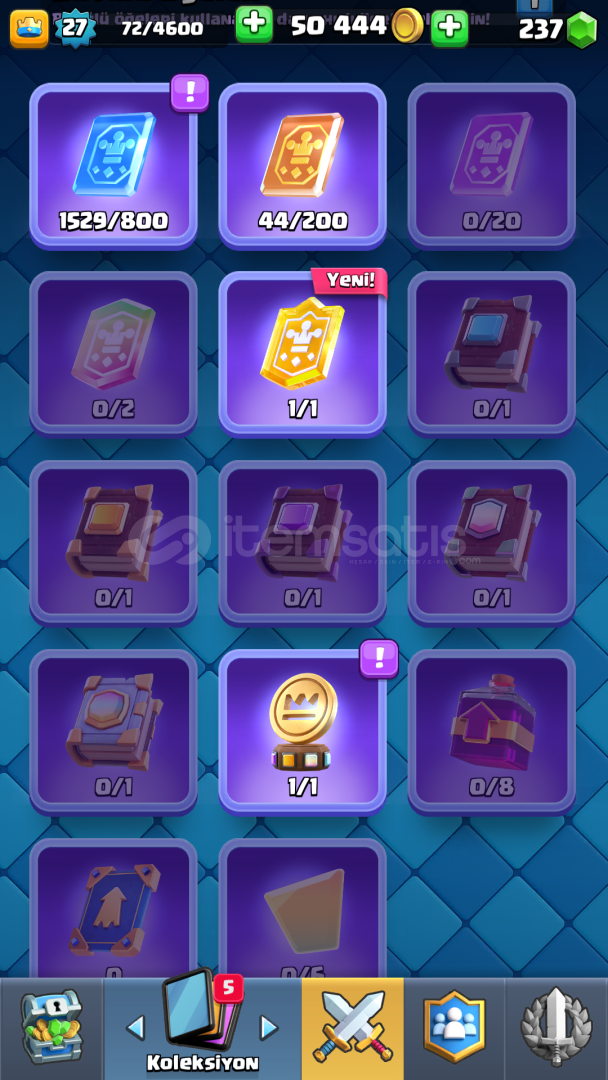Screen dimensions: 608x1080
Task: Select the purple wild card 0/20 tile
Action: [x=492, y=165]
